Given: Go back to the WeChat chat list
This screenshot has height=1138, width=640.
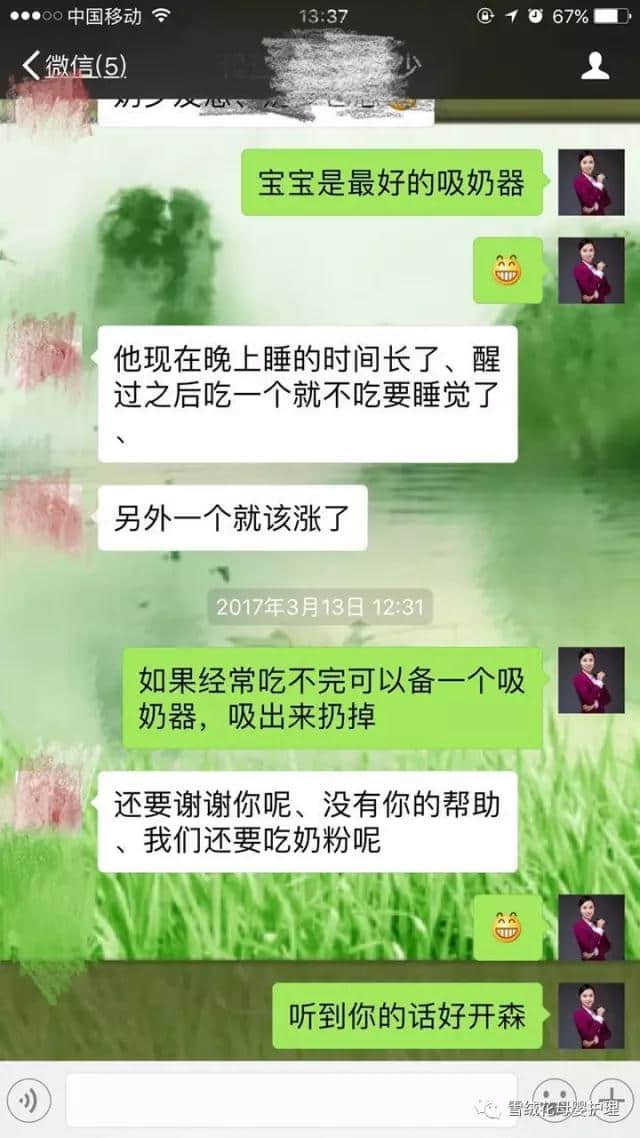Looking at the screenshot, I should tap(74, 67).
